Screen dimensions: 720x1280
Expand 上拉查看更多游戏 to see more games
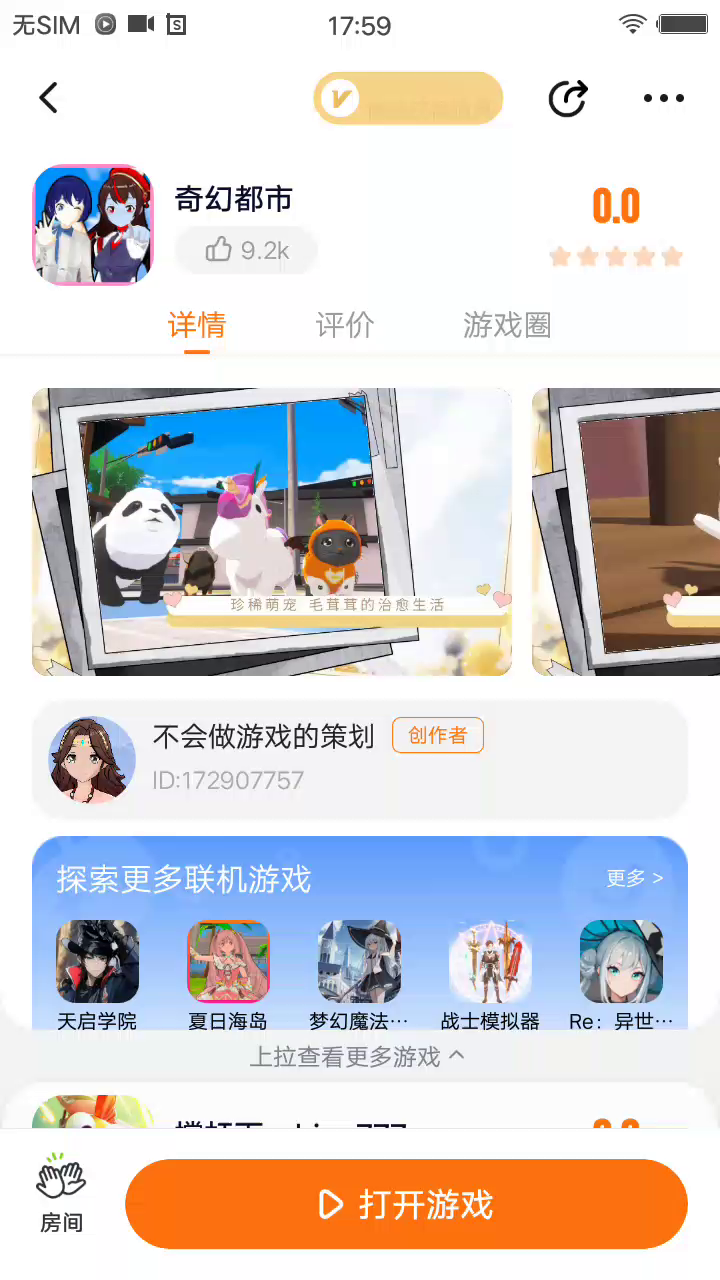coord(358,1056)
